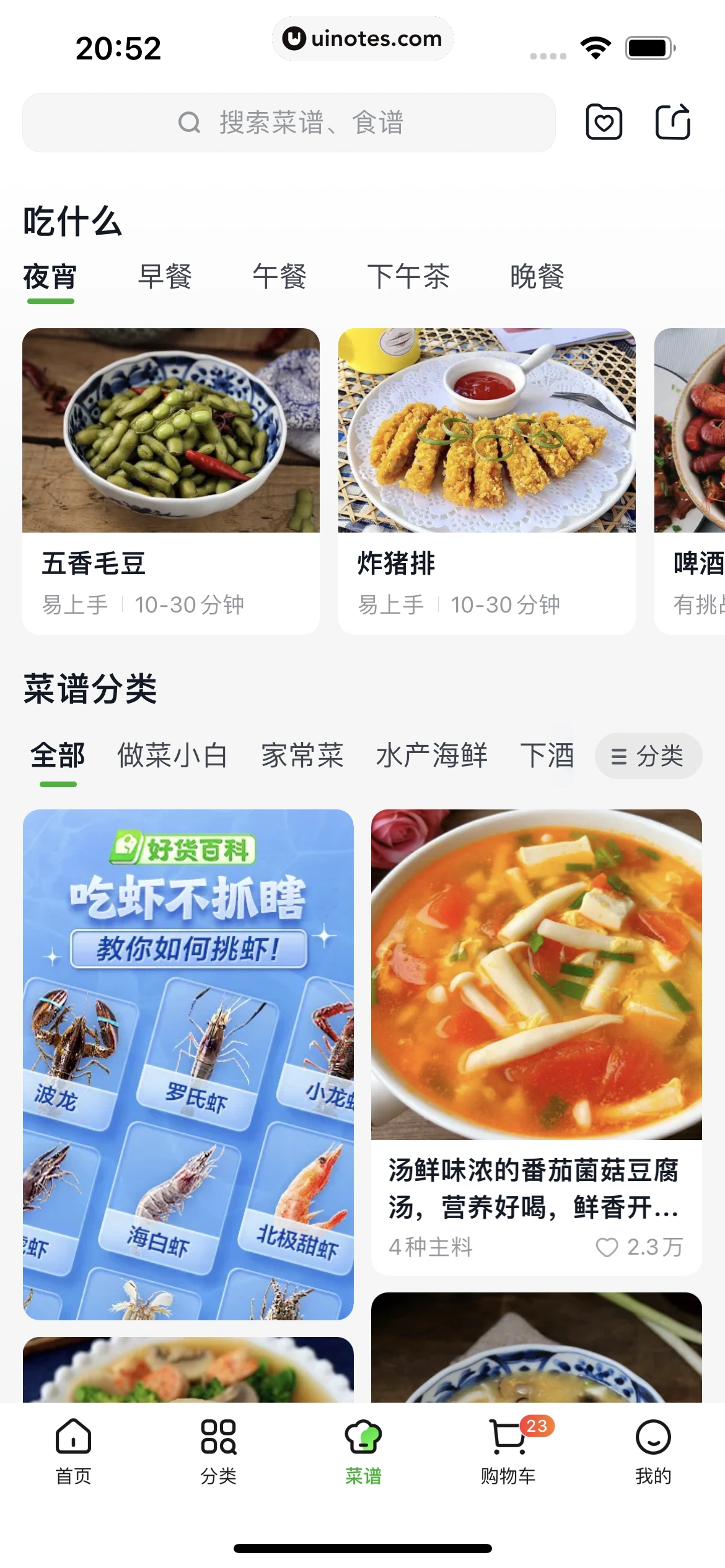Select the 午餐 meal tab
The height and width of the screenshot is (1568, 725).
click(x=279, y=277)
